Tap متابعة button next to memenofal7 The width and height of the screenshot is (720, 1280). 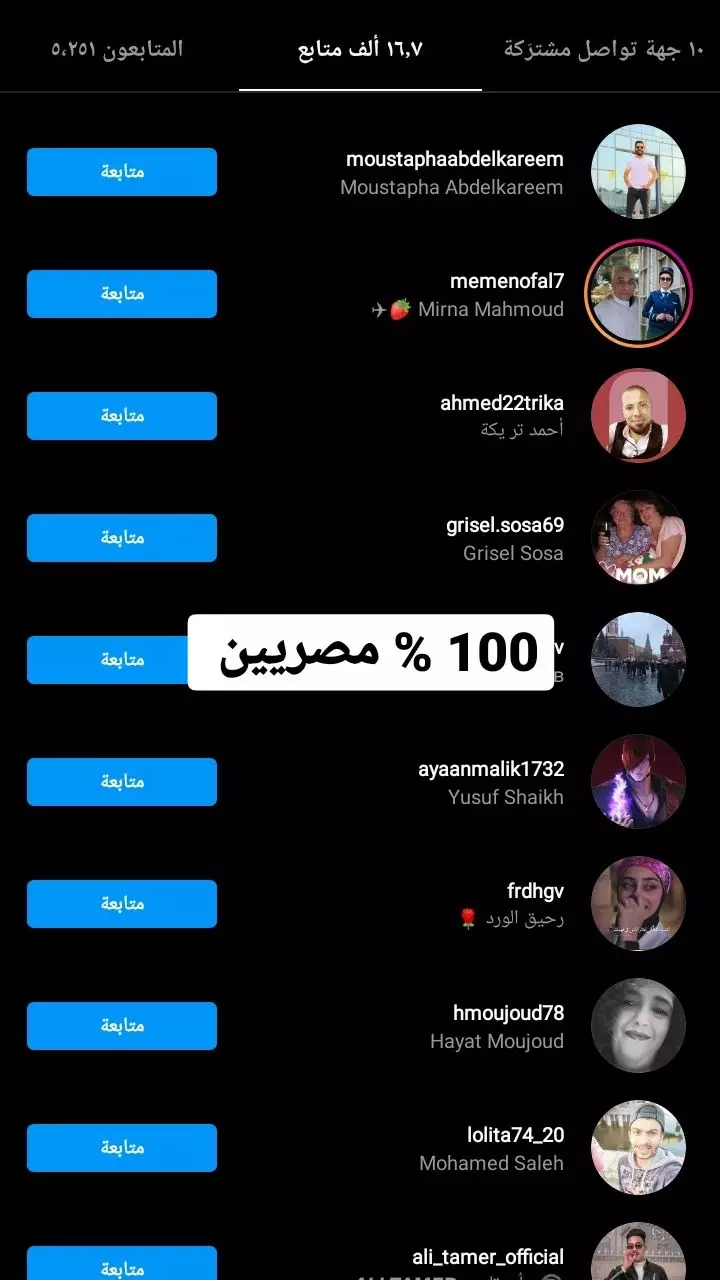[121, 293]
